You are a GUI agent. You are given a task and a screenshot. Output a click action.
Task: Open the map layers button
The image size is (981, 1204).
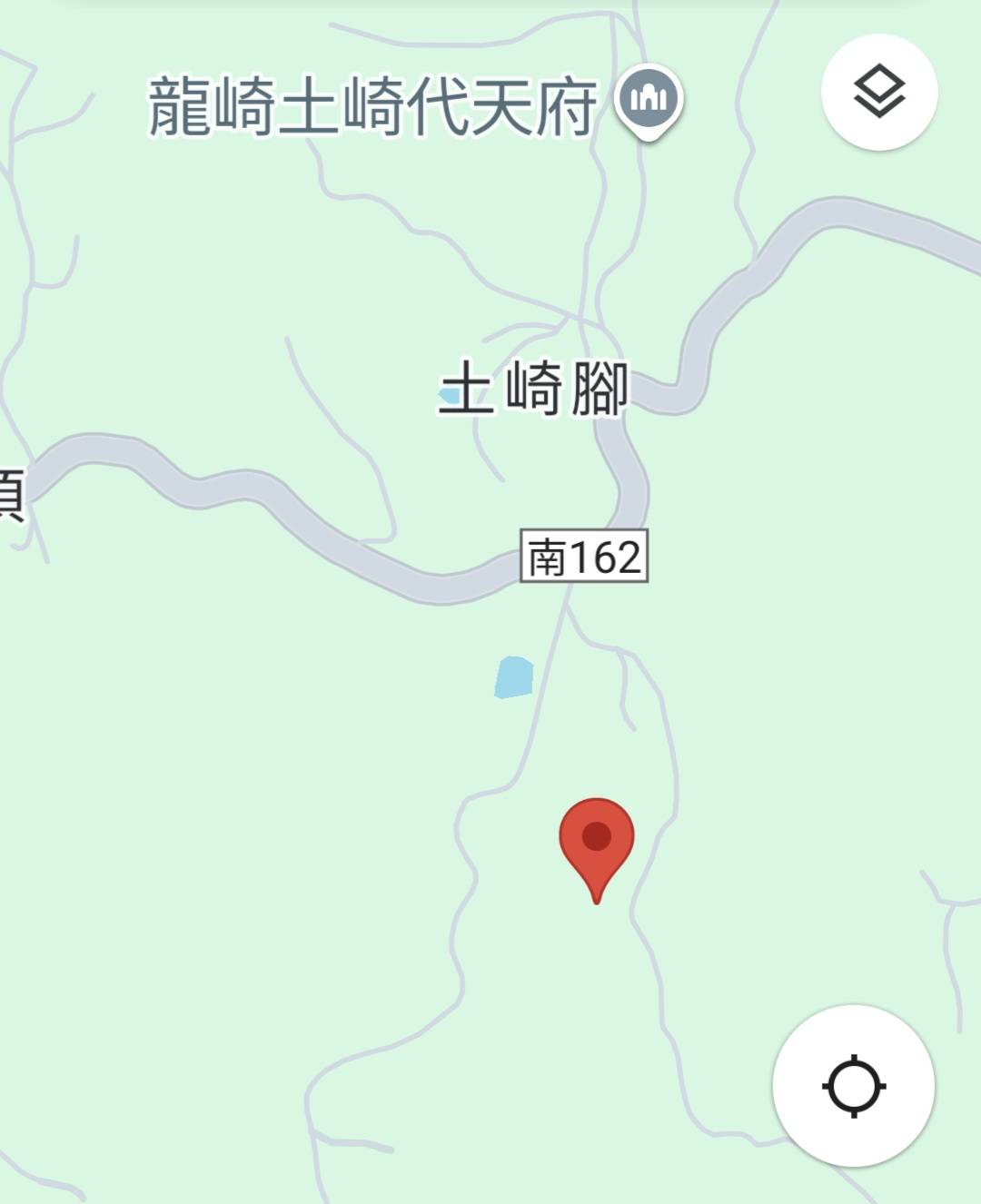tap(878, 92)
